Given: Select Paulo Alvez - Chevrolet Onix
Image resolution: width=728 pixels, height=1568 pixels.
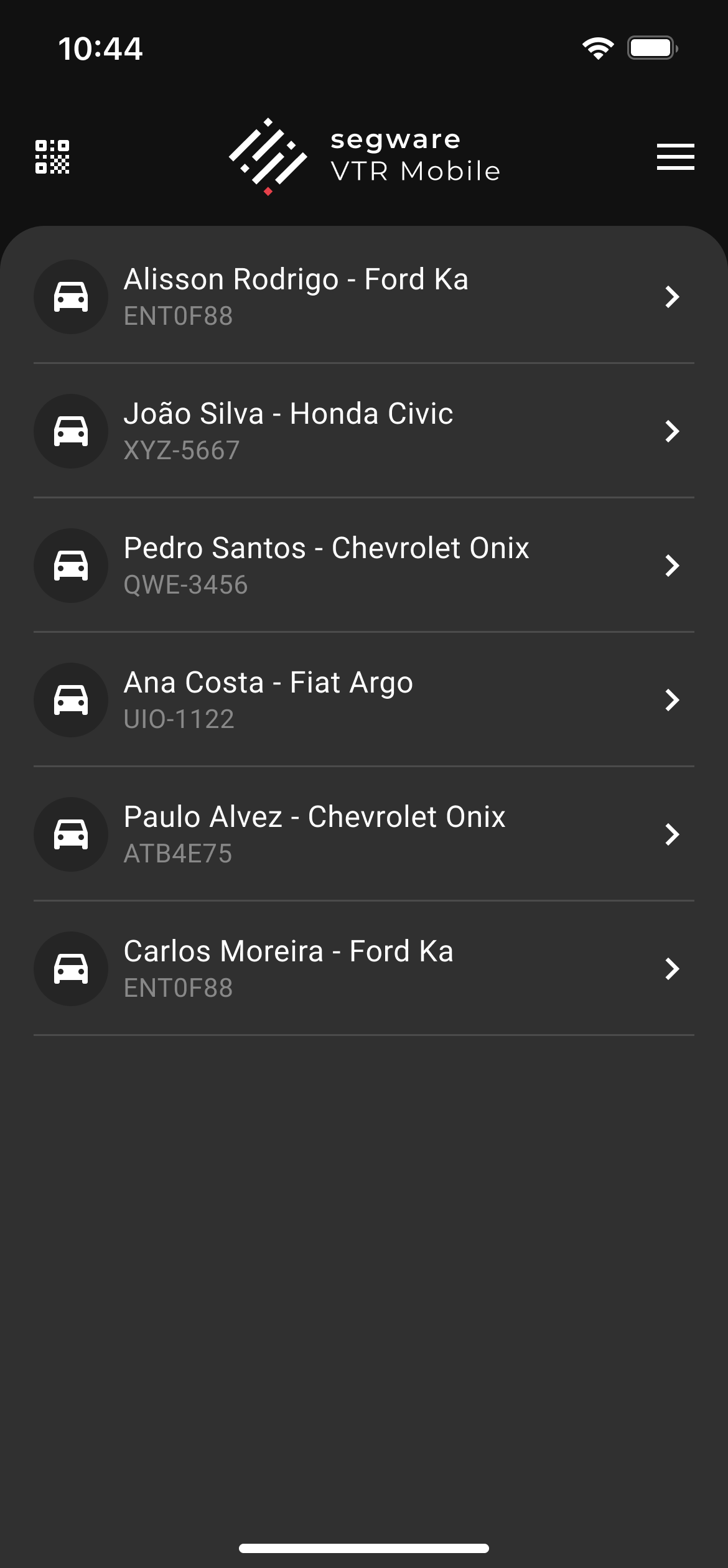Looking at the screenshot, I should pyautogui.click(x=363, y=834).
